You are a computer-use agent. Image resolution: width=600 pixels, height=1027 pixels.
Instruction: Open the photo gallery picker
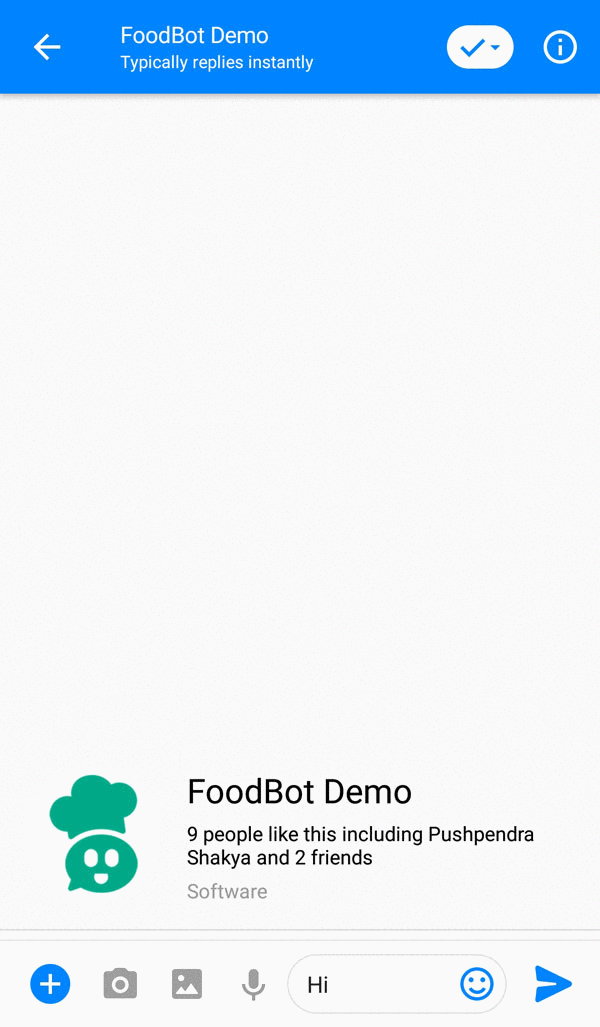(187, 984)
